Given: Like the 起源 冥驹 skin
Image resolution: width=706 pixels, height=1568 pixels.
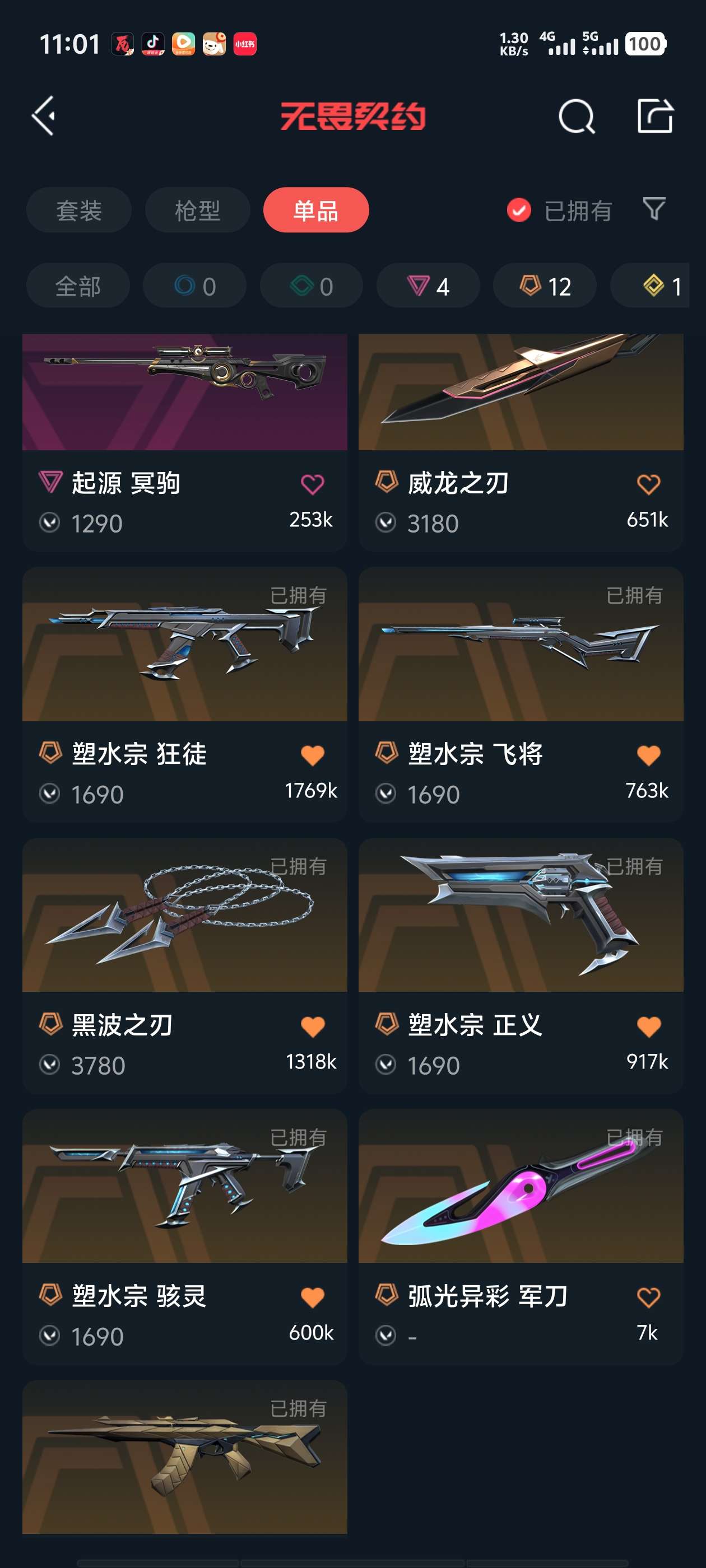Looking at the screenshot, I should pos(313,484).
